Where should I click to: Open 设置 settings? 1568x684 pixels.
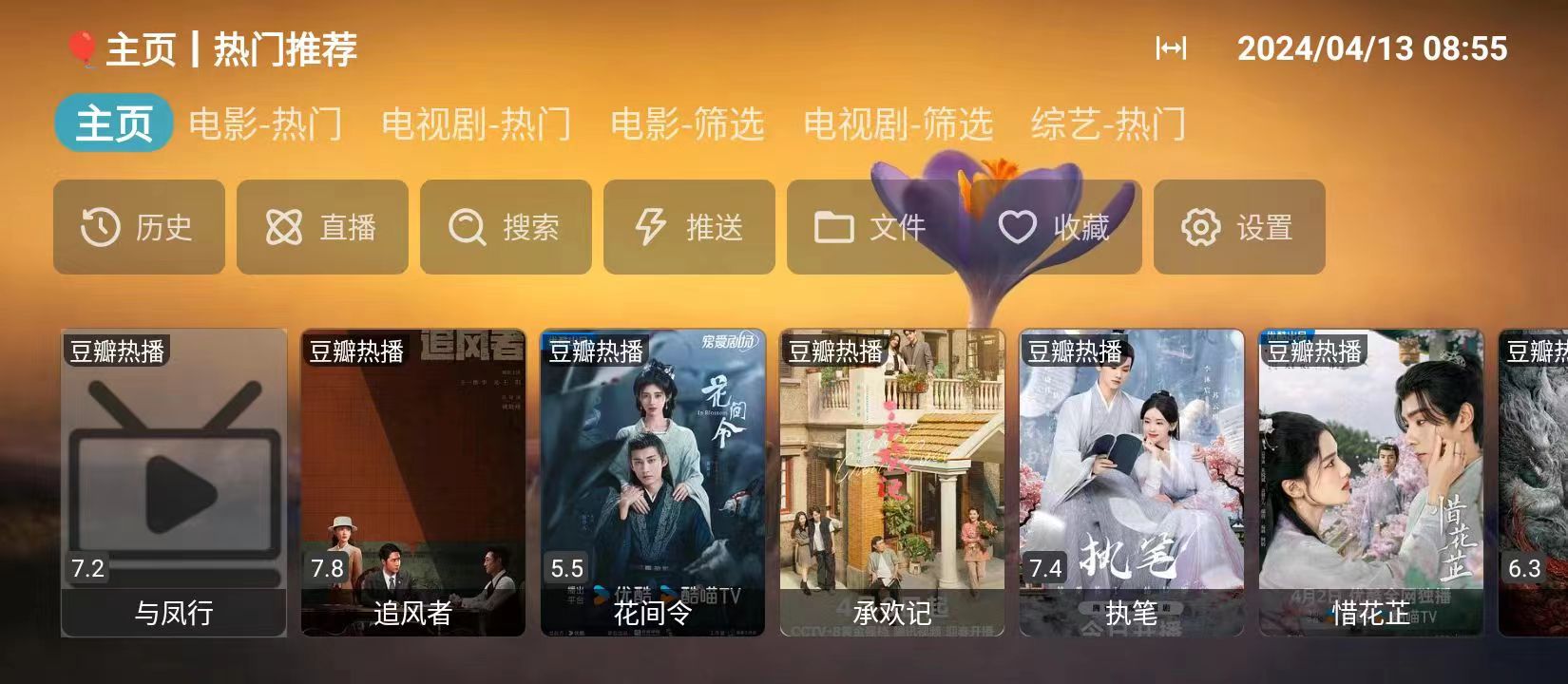[x=1238, y=227]
